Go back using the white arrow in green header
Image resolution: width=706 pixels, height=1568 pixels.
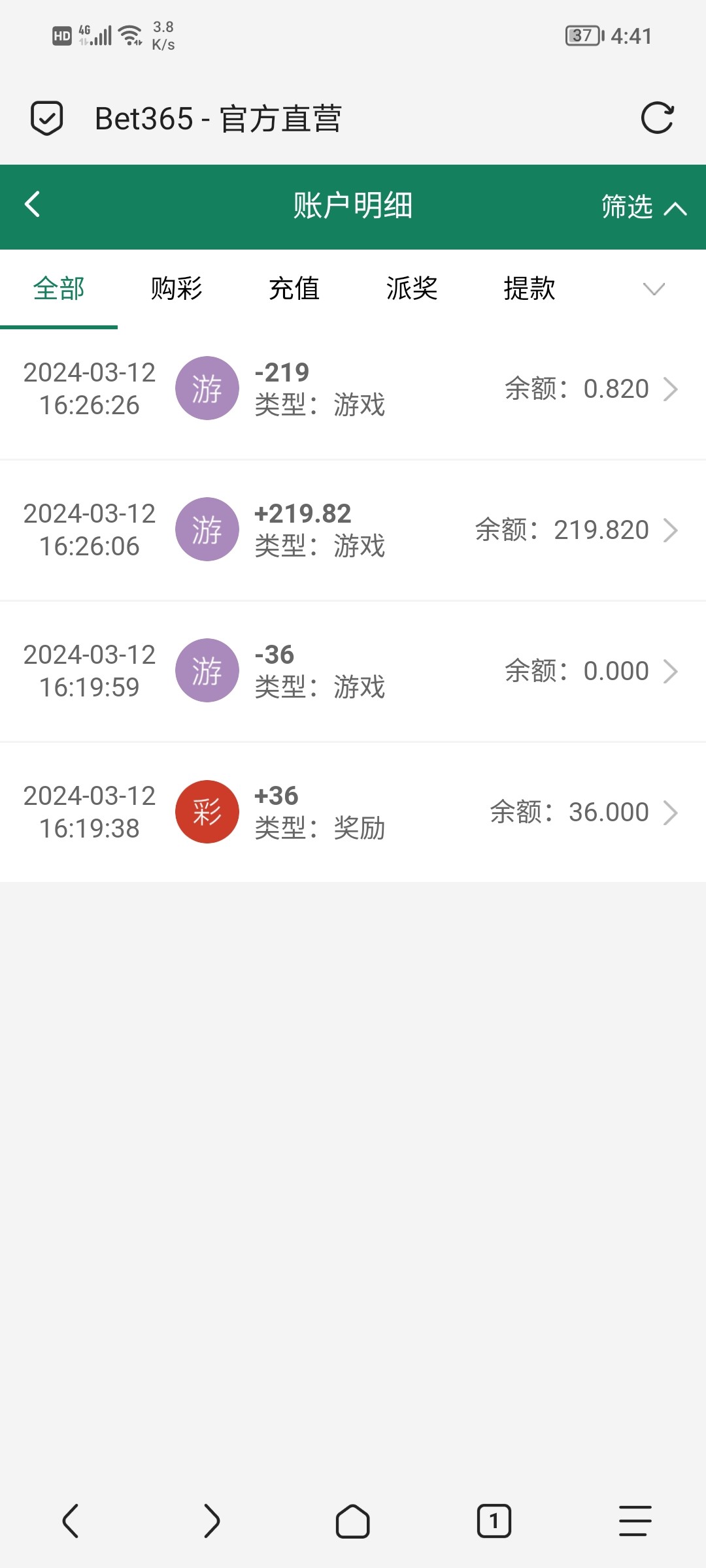[31, 204]
